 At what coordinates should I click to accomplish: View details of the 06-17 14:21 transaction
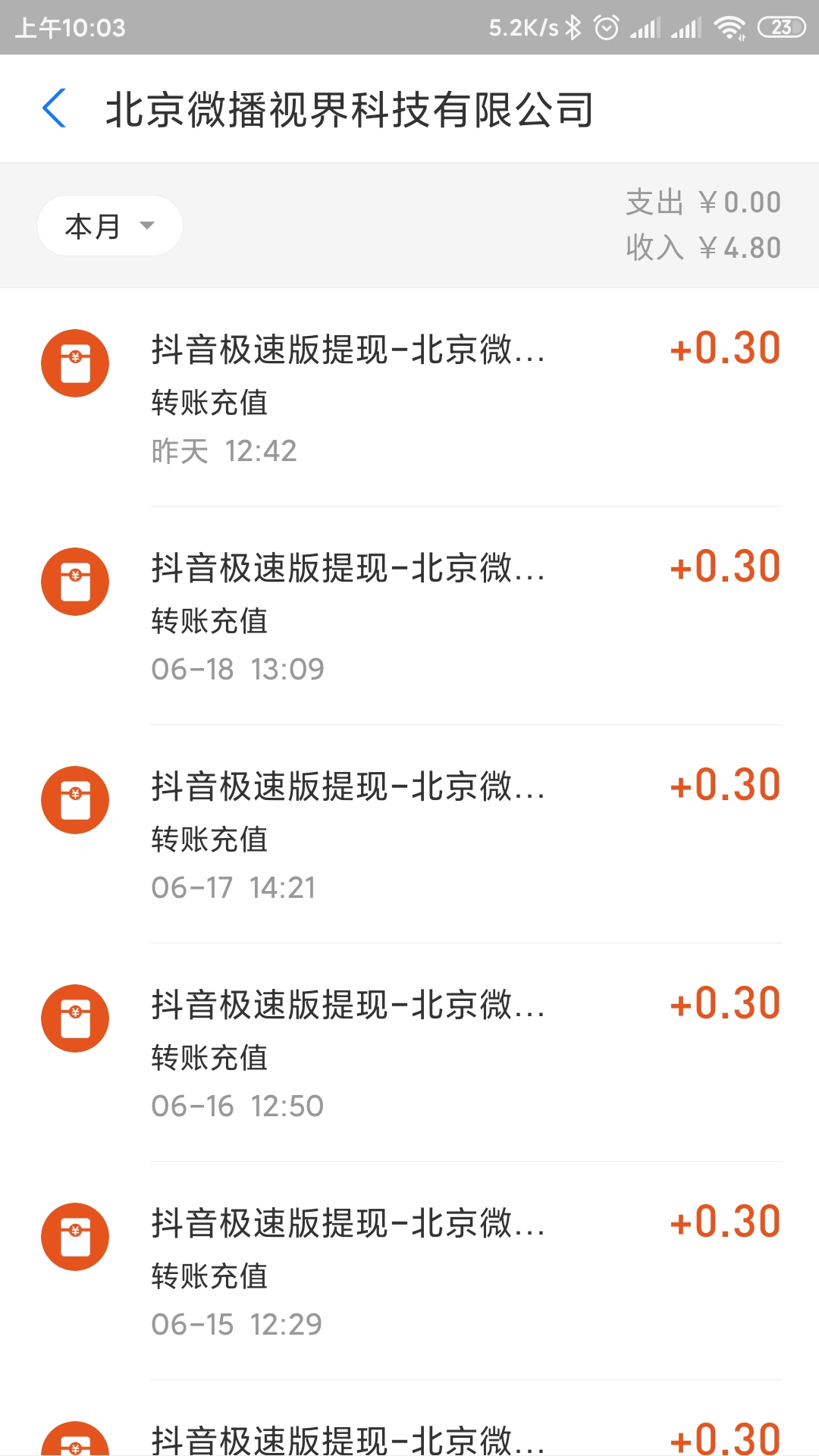(x=409, y=834)
